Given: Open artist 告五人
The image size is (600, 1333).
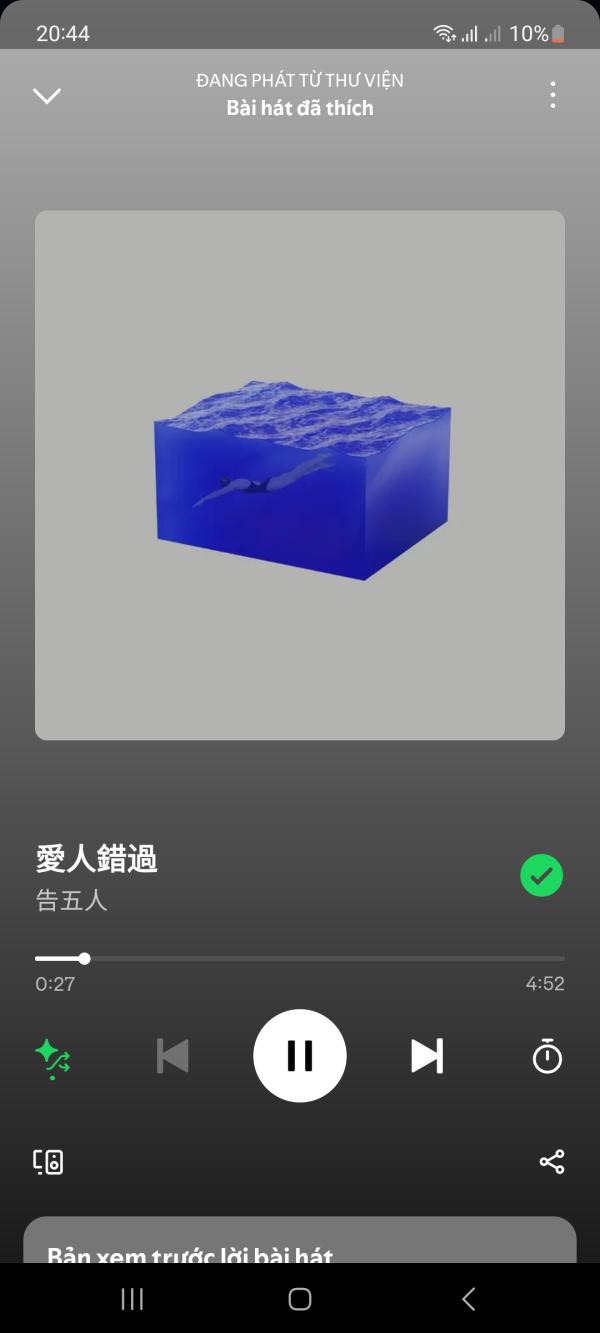Looking at the screenshot, I should 72,900.
